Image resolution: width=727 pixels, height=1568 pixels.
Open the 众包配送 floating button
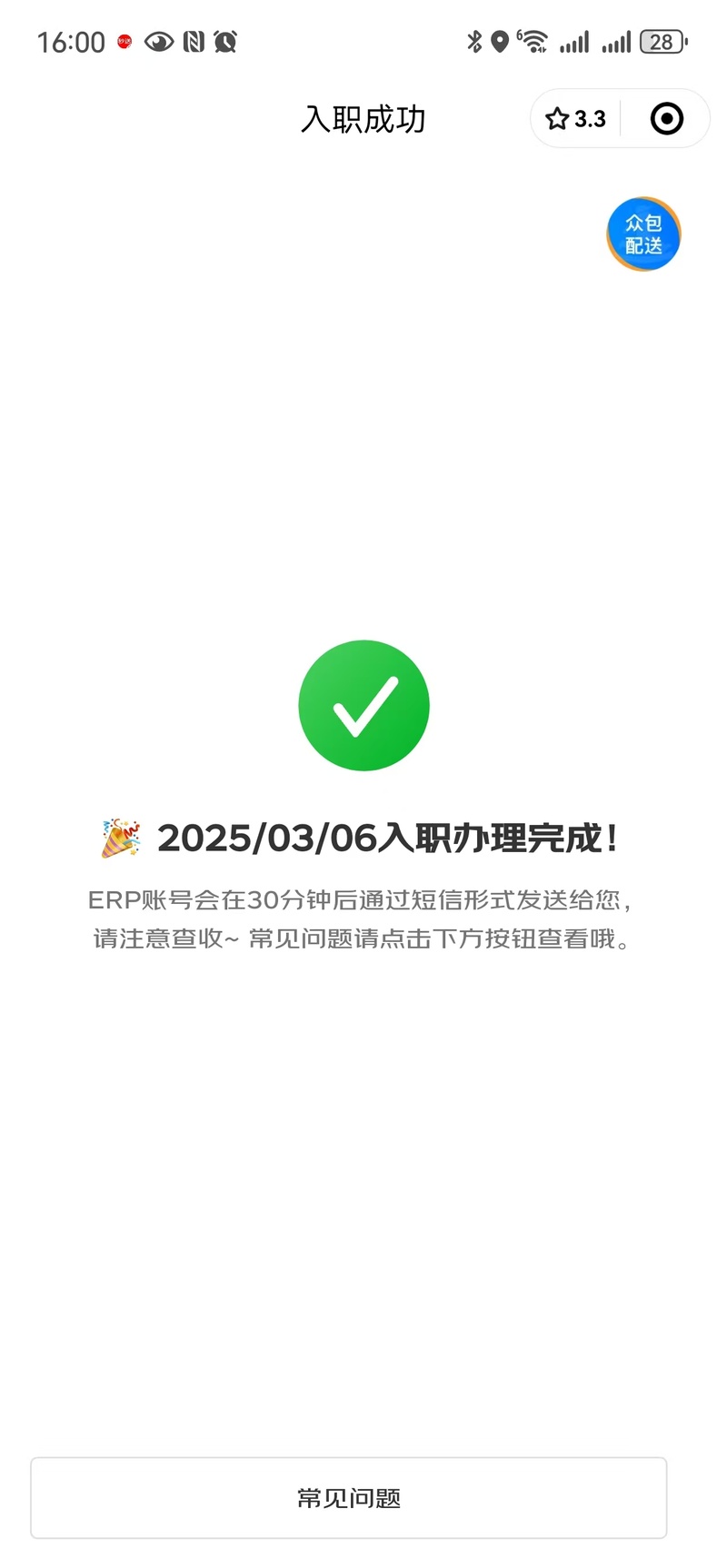tap(643, 234)
